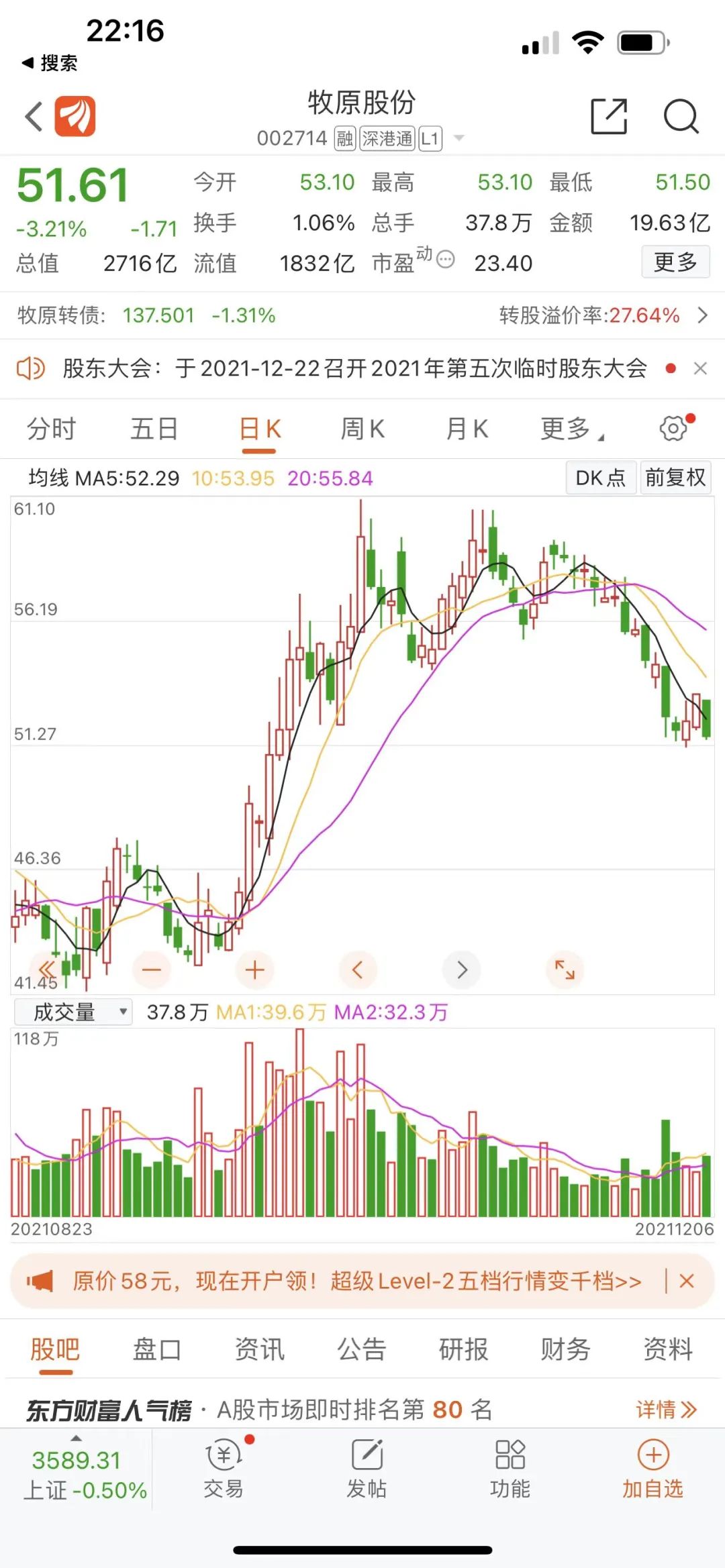Select the 月K chart tab
The height and width of the screenshot is (1568, 725).
tap(467, 429)
